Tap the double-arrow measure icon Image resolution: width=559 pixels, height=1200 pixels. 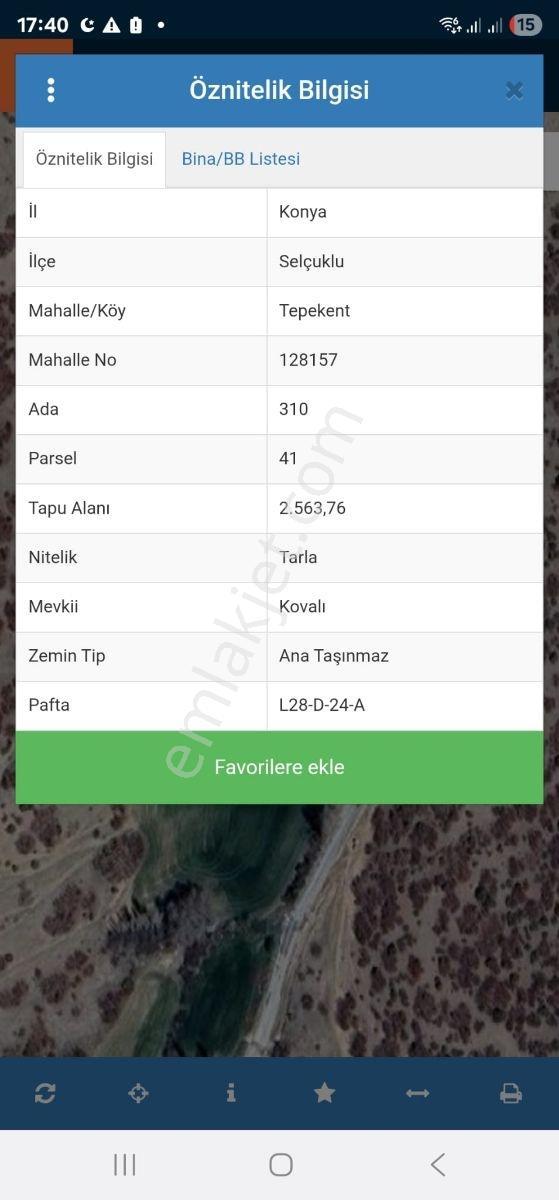(x=418, y=1093)
